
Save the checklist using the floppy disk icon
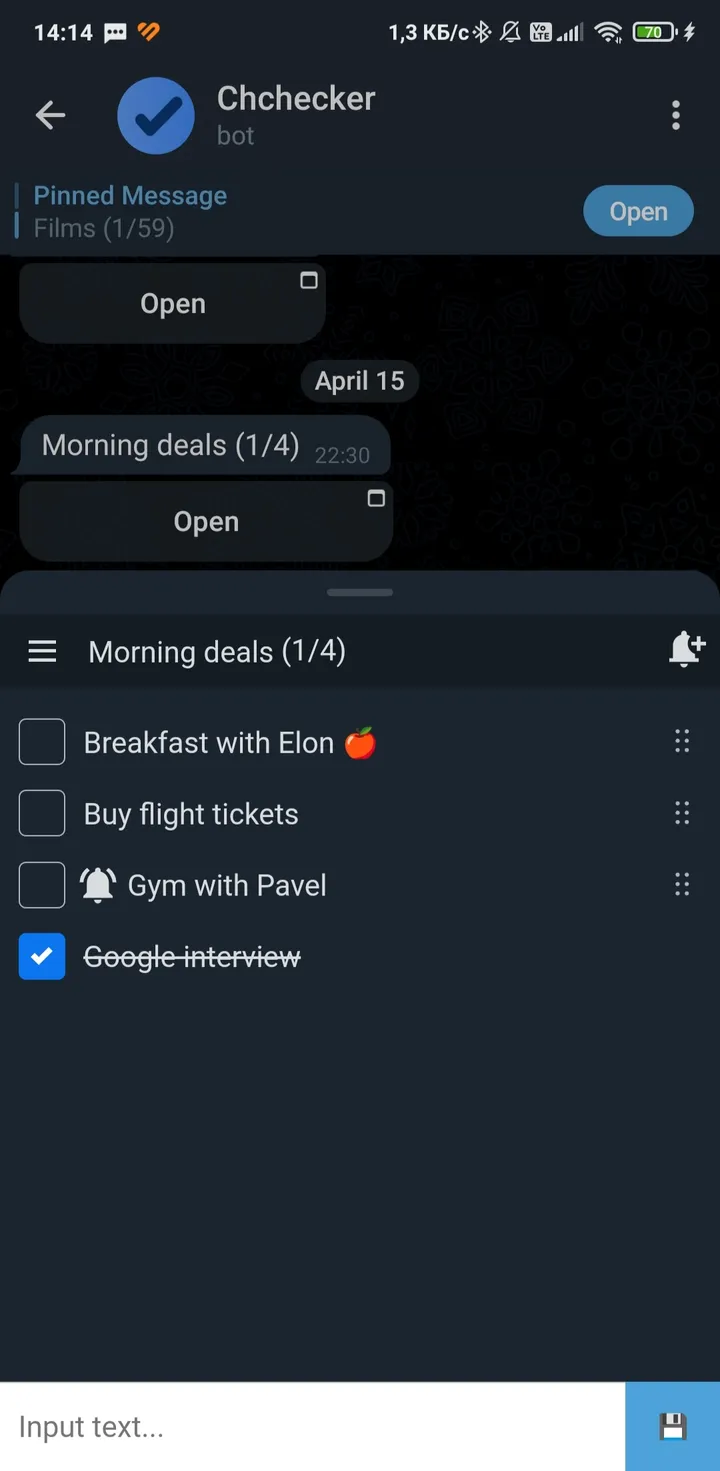(x=673, y=1427)
